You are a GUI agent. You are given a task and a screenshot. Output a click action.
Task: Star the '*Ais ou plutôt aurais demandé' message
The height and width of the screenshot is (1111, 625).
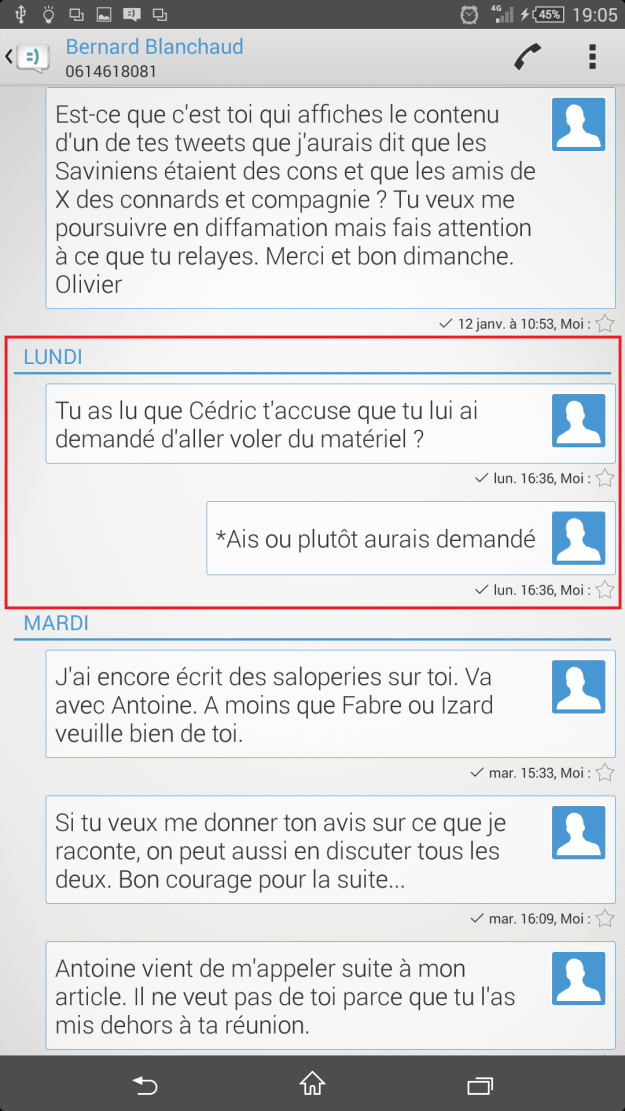click(x=605, y=590)
